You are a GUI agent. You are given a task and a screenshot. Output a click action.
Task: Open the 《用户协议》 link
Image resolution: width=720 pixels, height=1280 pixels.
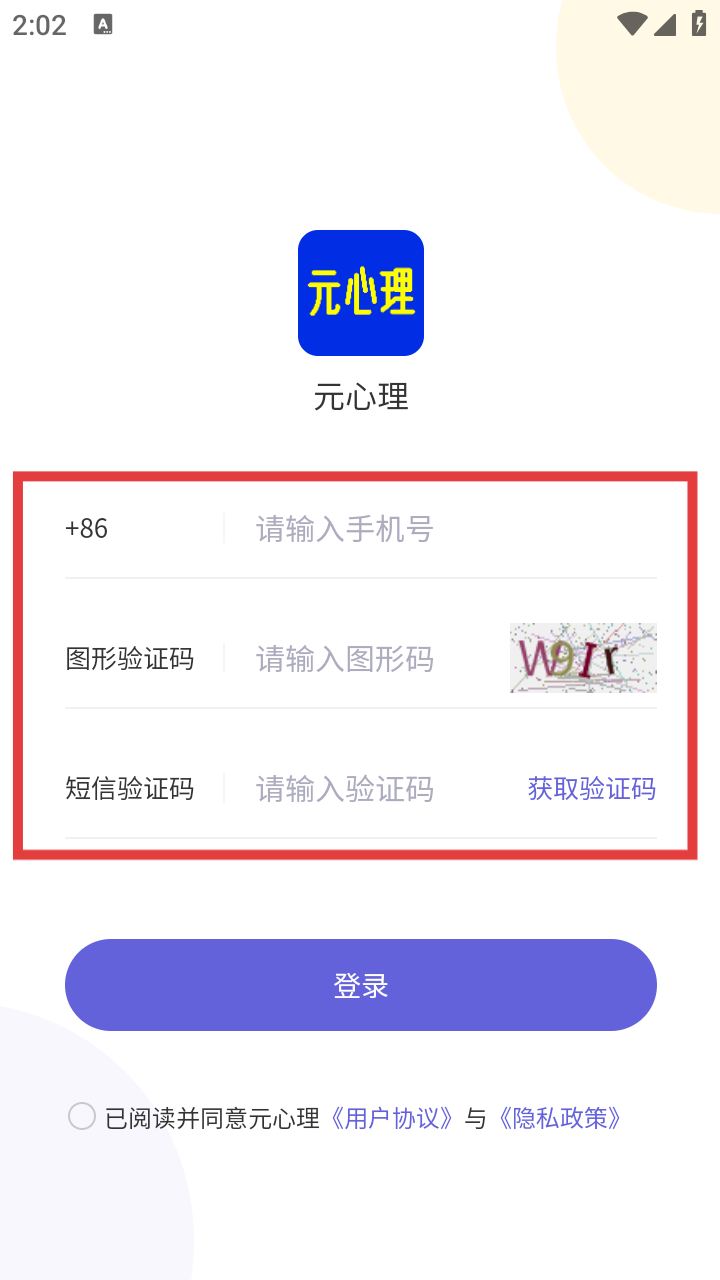393,1118
